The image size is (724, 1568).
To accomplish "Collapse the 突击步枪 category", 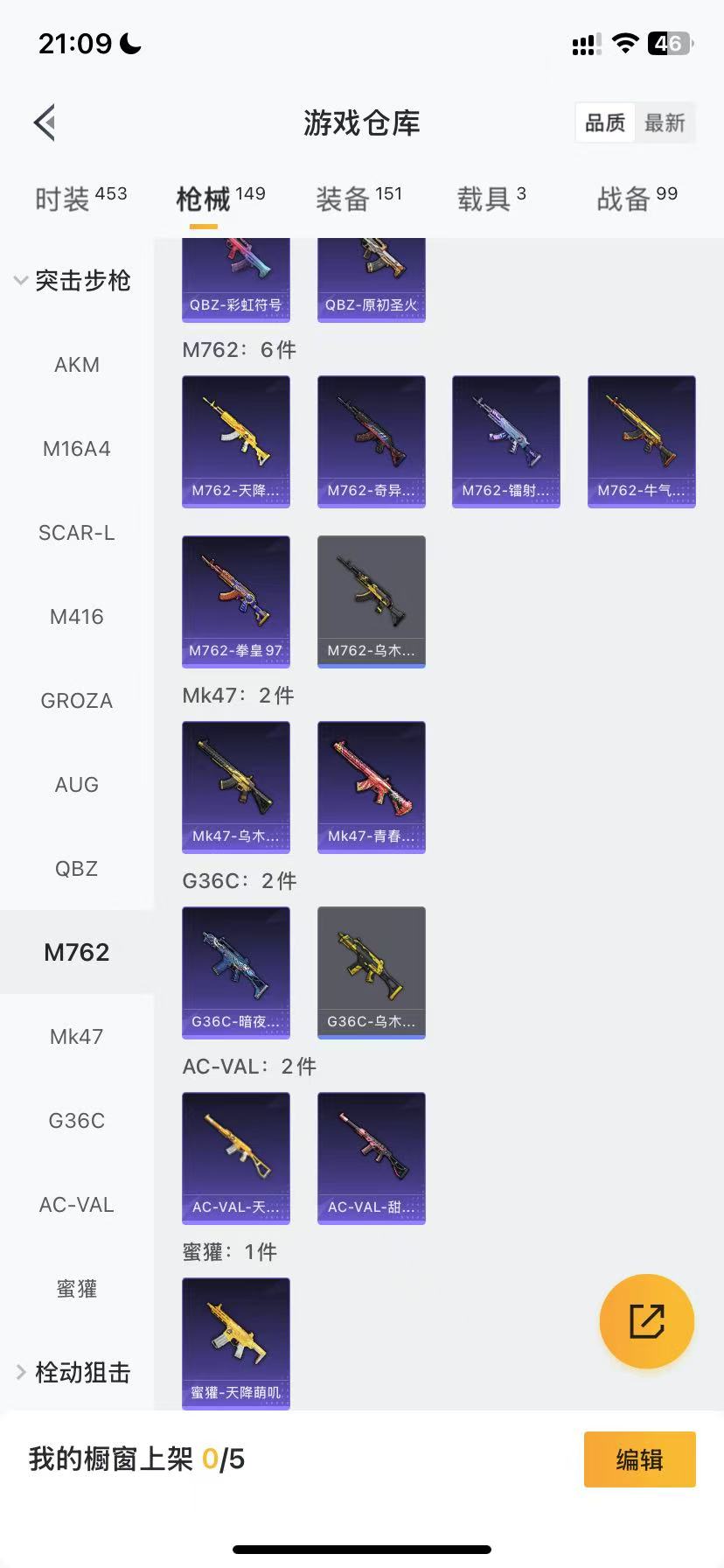I will pos(74,281).
